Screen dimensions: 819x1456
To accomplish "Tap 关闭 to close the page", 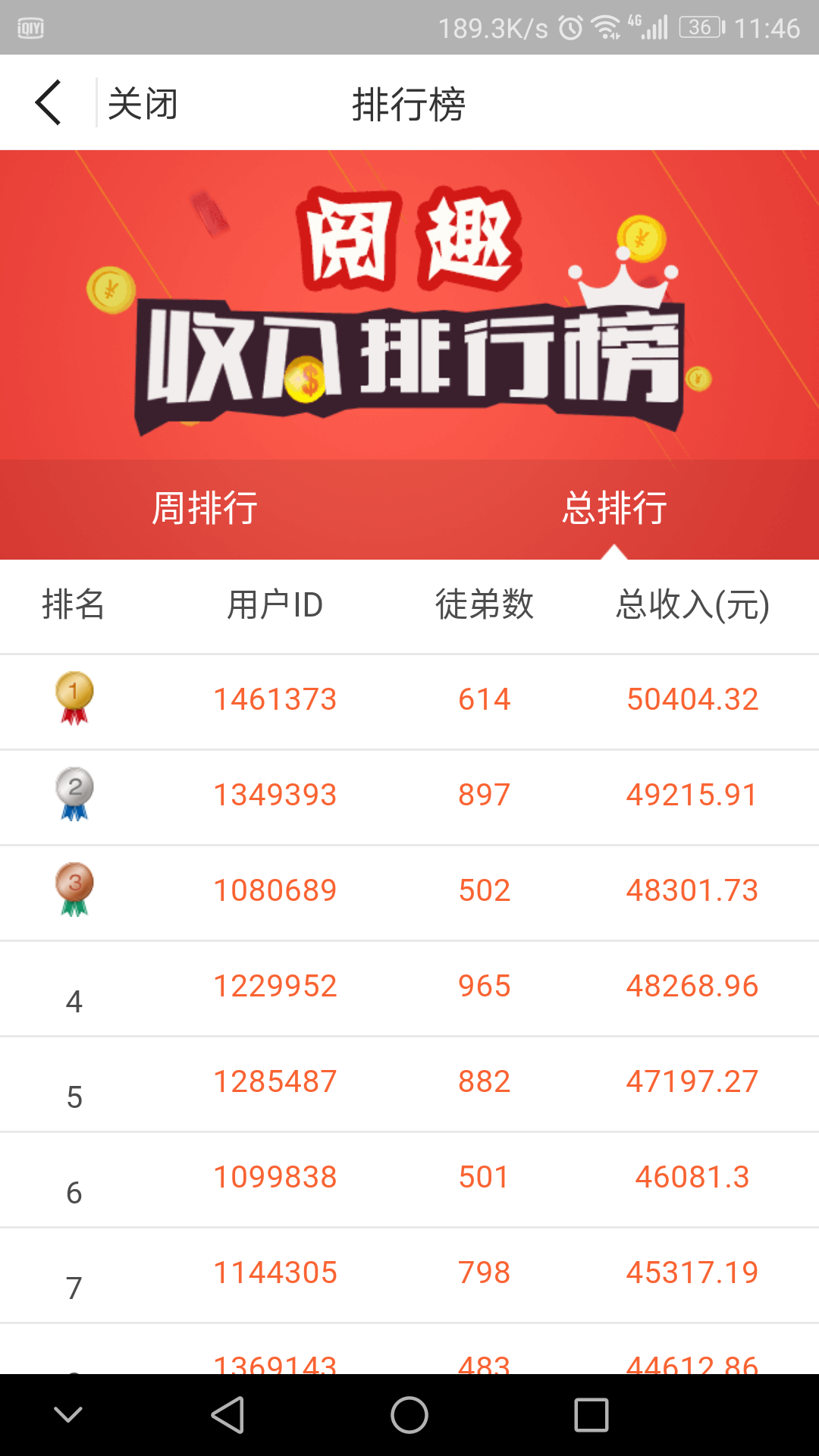I will [x=143, y=104].
